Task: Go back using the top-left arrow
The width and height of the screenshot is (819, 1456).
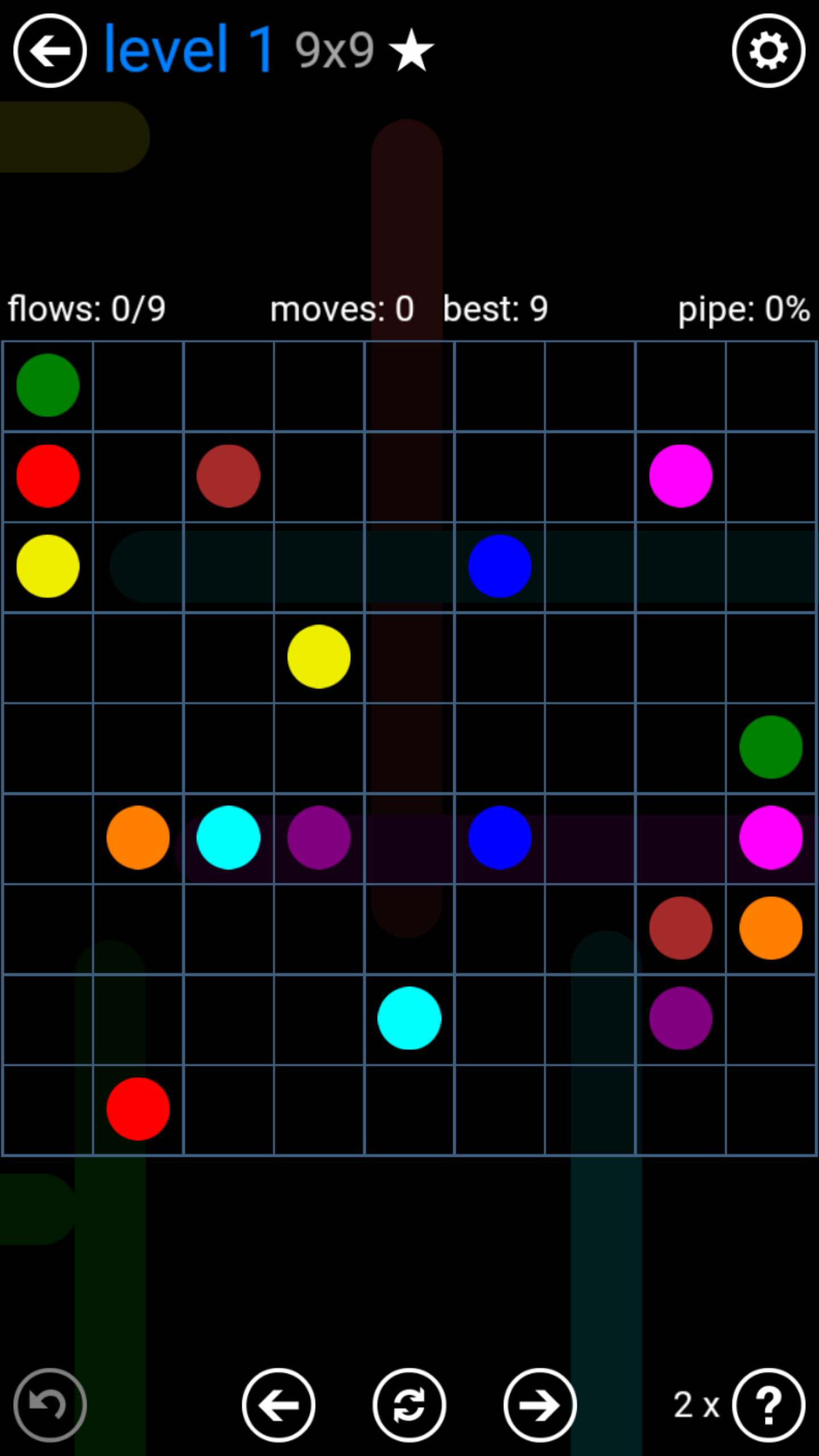Action: pyautogui.click(x=50, y=51)
